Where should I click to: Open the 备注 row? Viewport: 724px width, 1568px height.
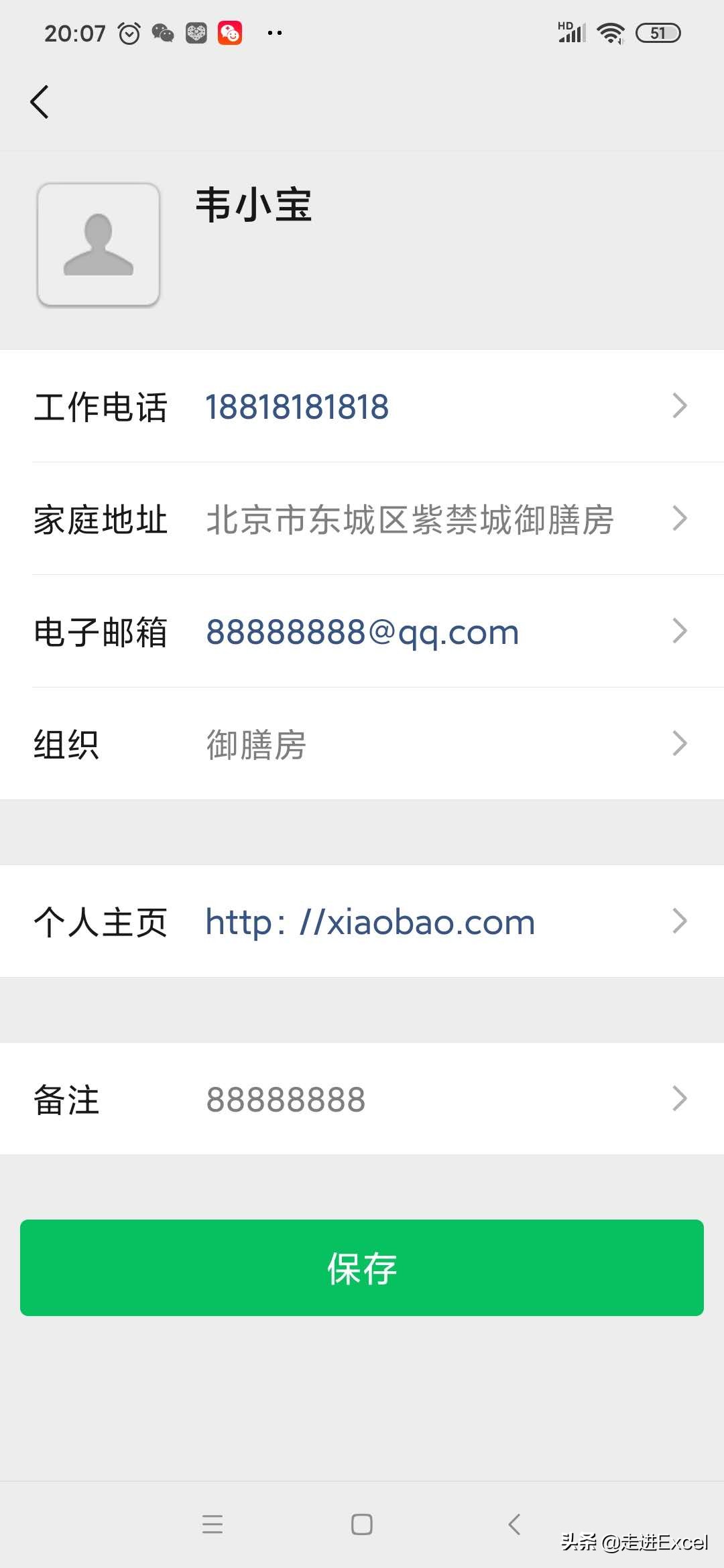tap(362, 1099)
